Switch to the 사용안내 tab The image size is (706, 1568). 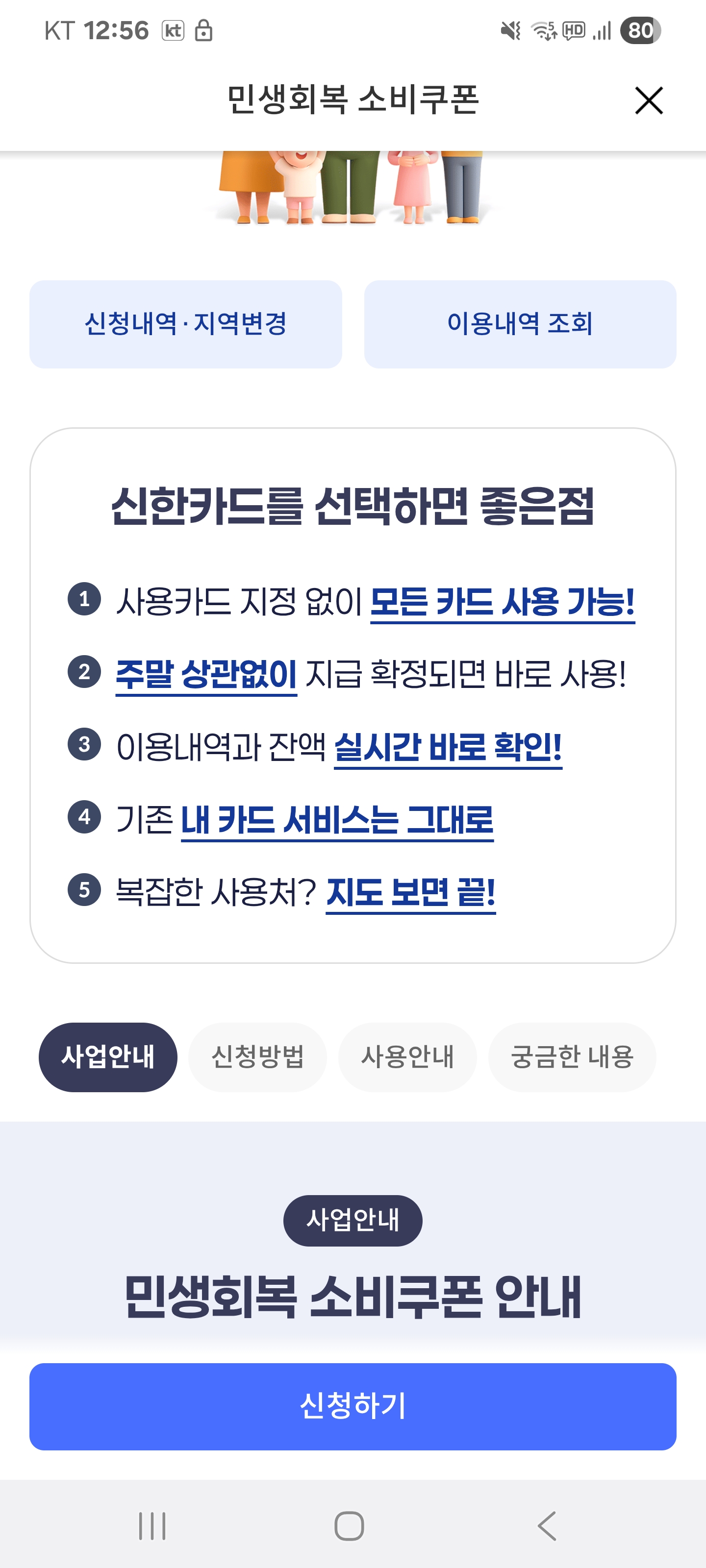(407, 1057)
